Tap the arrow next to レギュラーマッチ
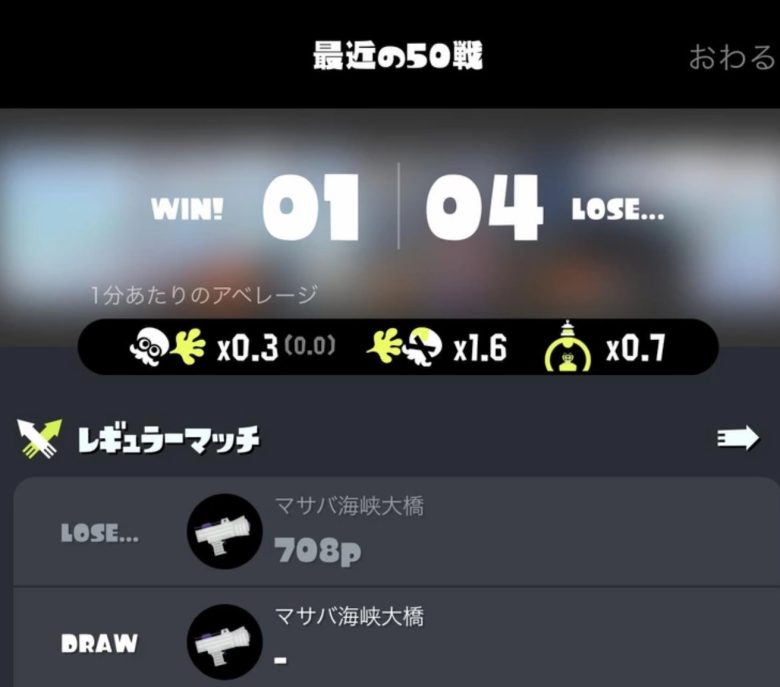This screenshot has width=780, height=687. [737, 439]
